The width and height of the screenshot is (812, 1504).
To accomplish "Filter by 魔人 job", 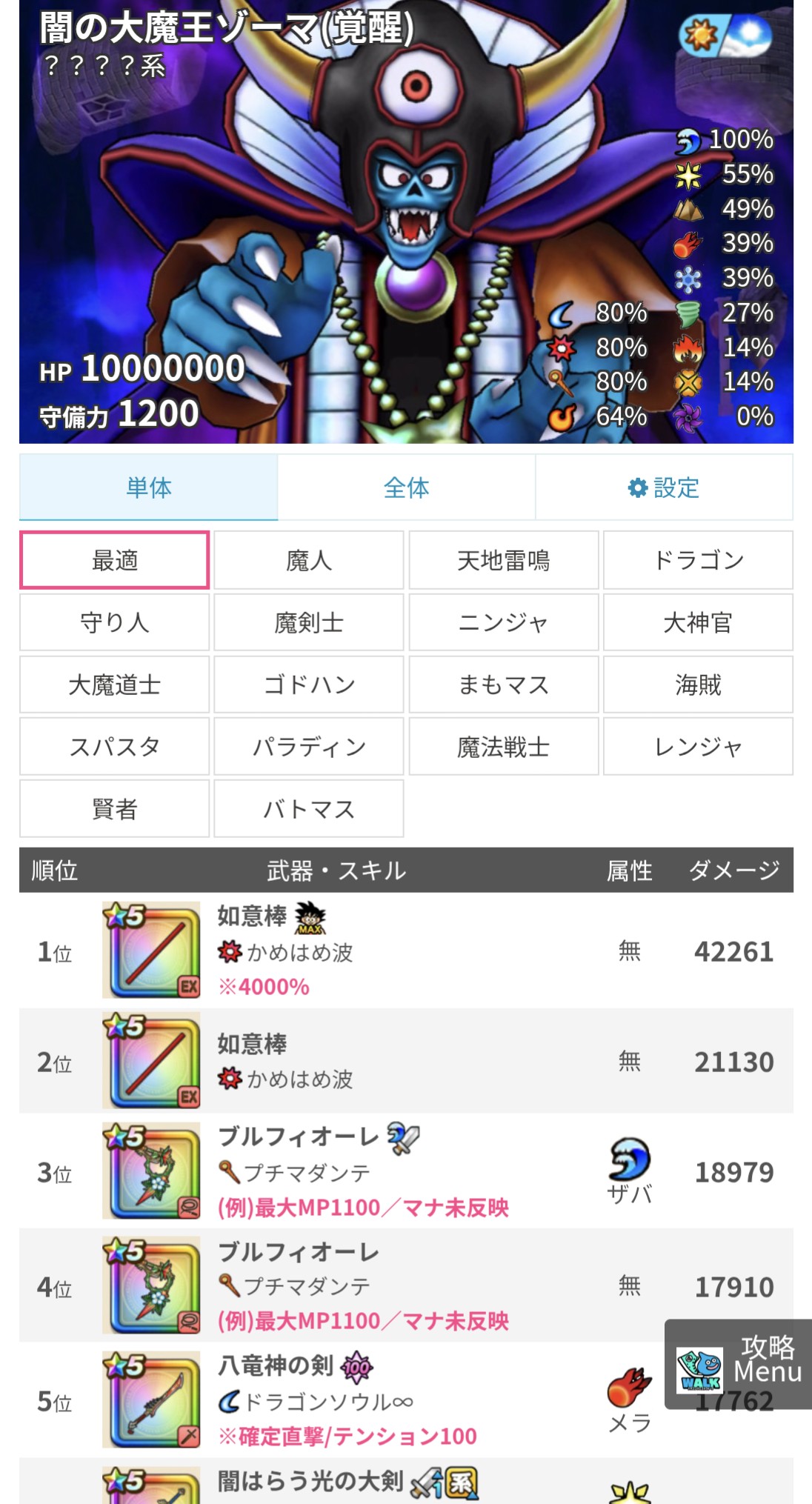I will [309, 560].
